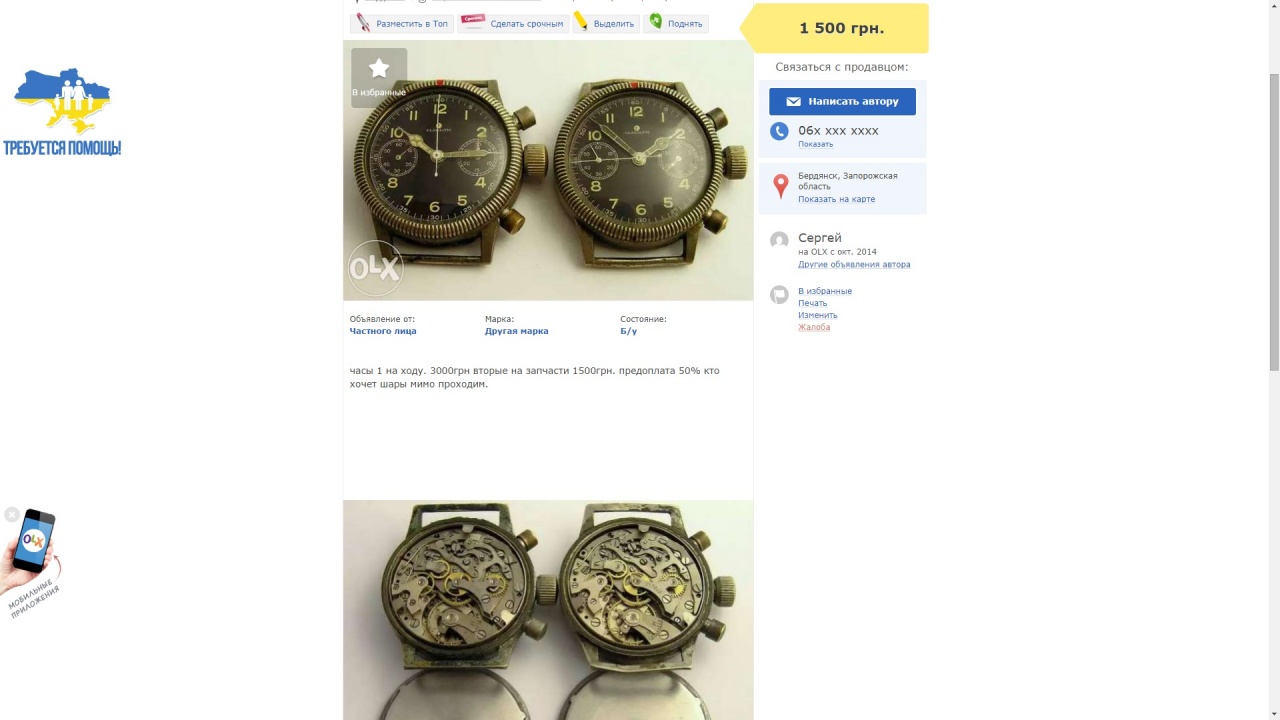1280x720 pixels.
Task: Open the "Требуется помощь" banner
Action: [x=62, y=112]
